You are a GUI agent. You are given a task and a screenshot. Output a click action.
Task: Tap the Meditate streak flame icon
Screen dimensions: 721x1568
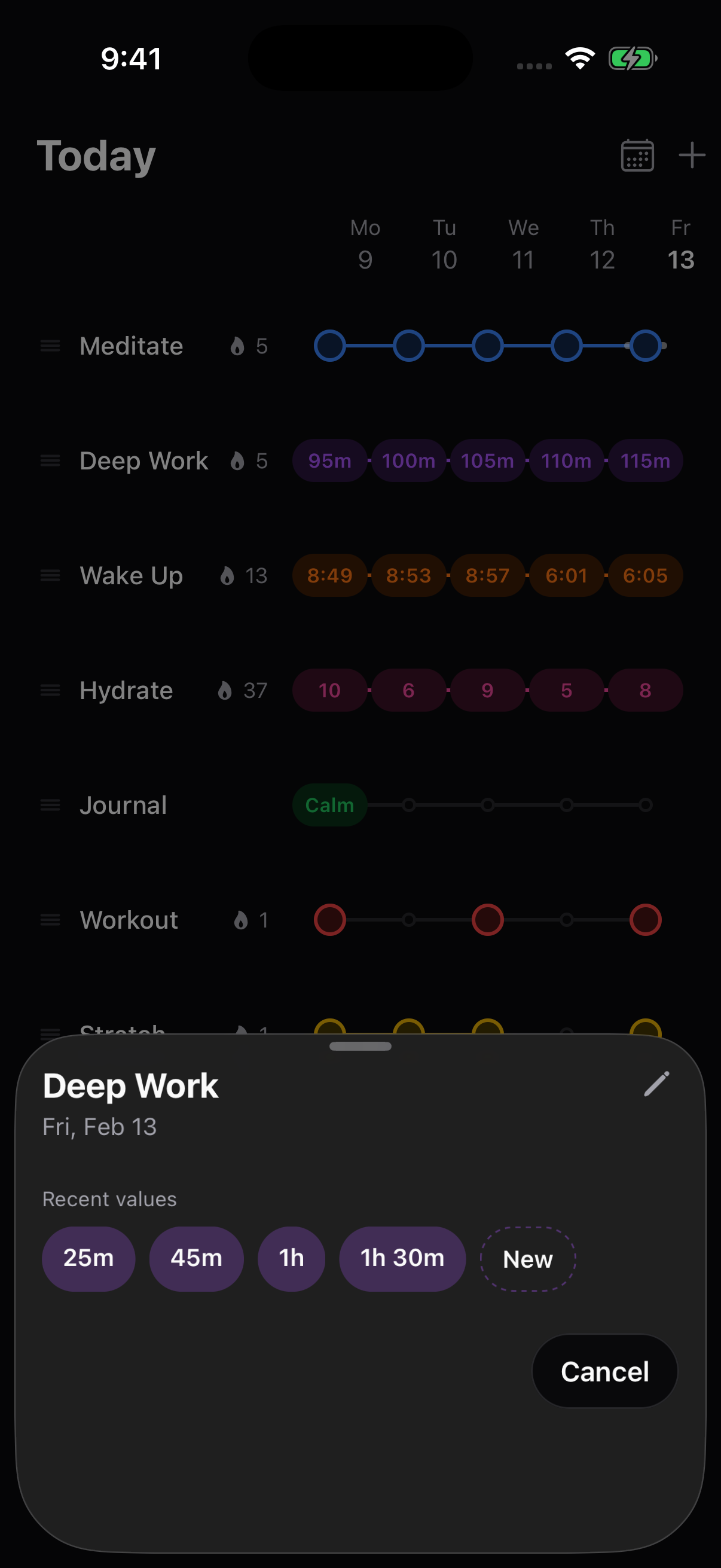(x=237, y=345)
